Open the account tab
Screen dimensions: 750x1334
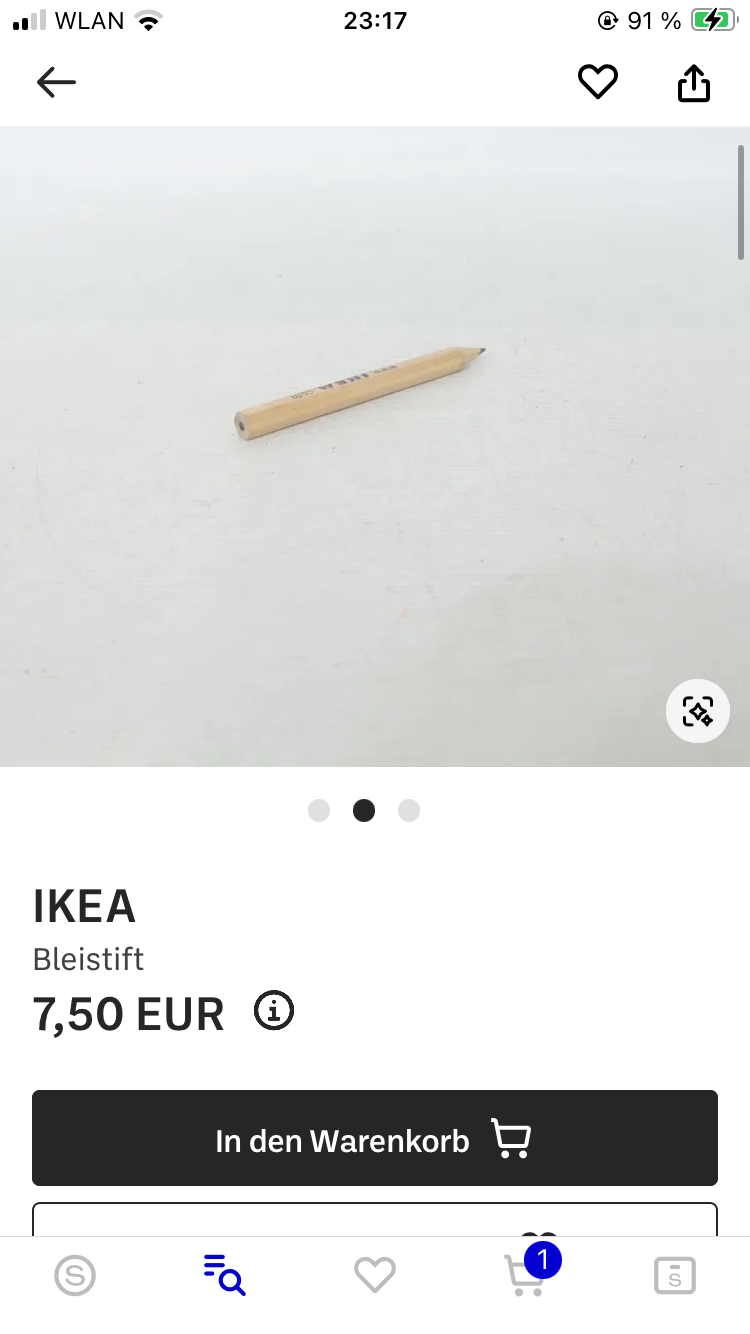click(675, 1276)
